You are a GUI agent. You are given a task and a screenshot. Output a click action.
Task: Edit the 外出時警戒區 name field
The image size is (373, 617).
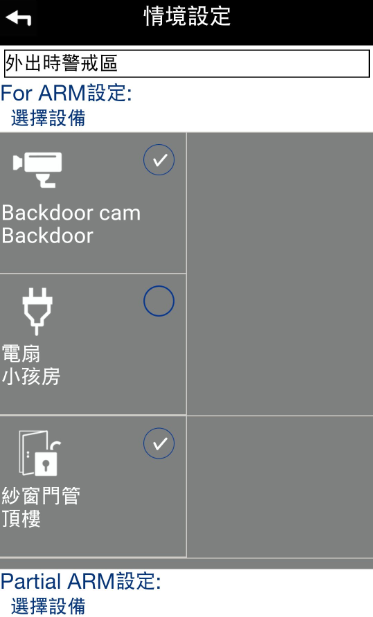pyautogui.click(x=186, y=63)
